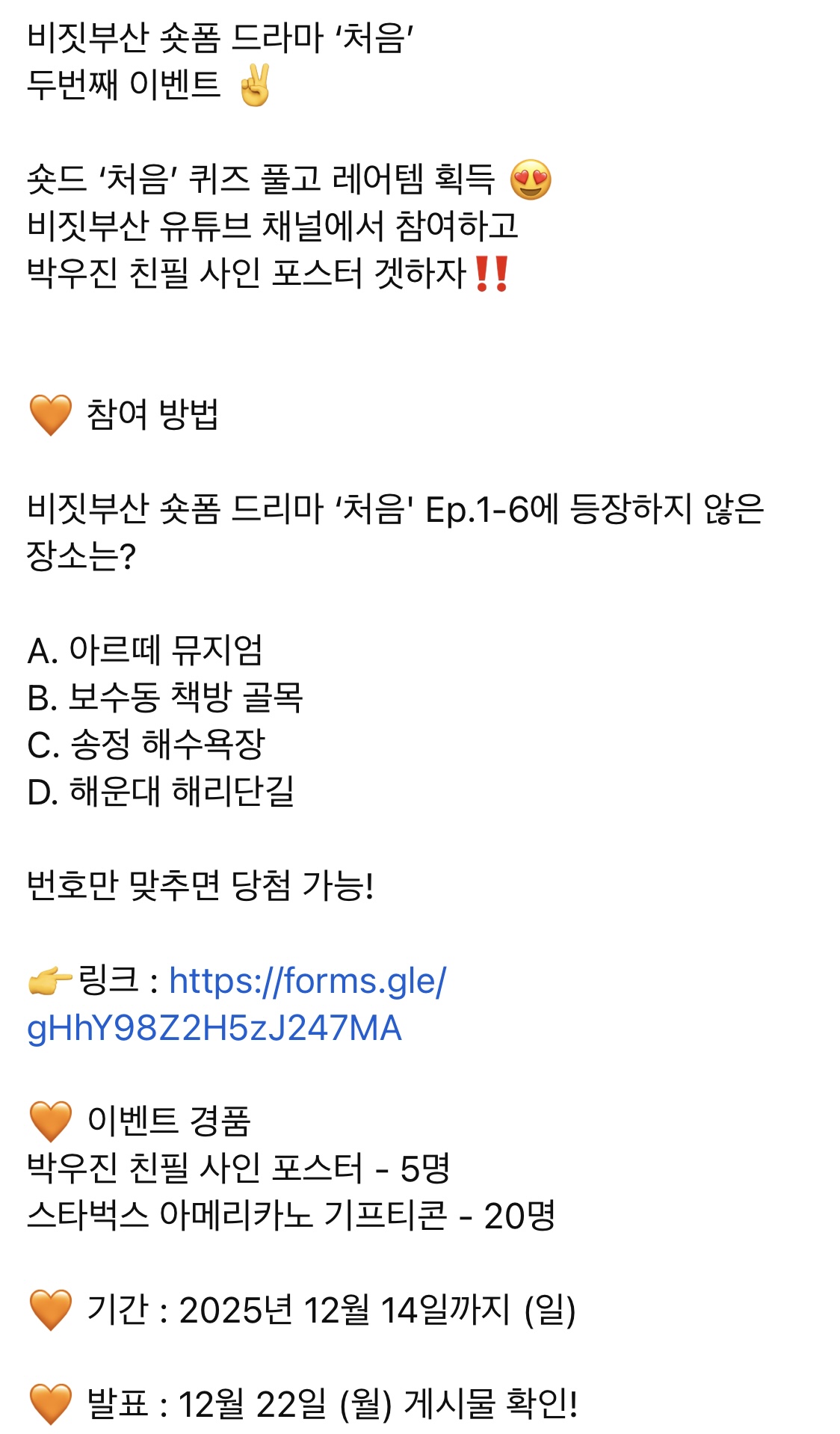Open the forms.gle quiz link

coord(308,982)
